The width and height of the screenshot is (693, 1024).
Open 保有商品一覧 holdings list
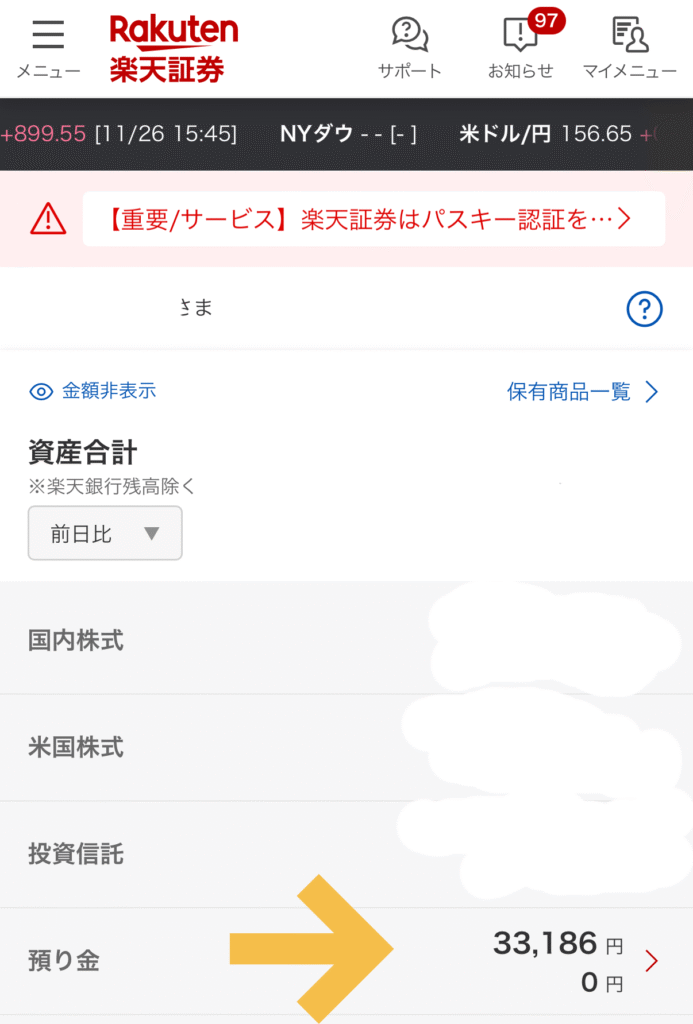[583, 392]
